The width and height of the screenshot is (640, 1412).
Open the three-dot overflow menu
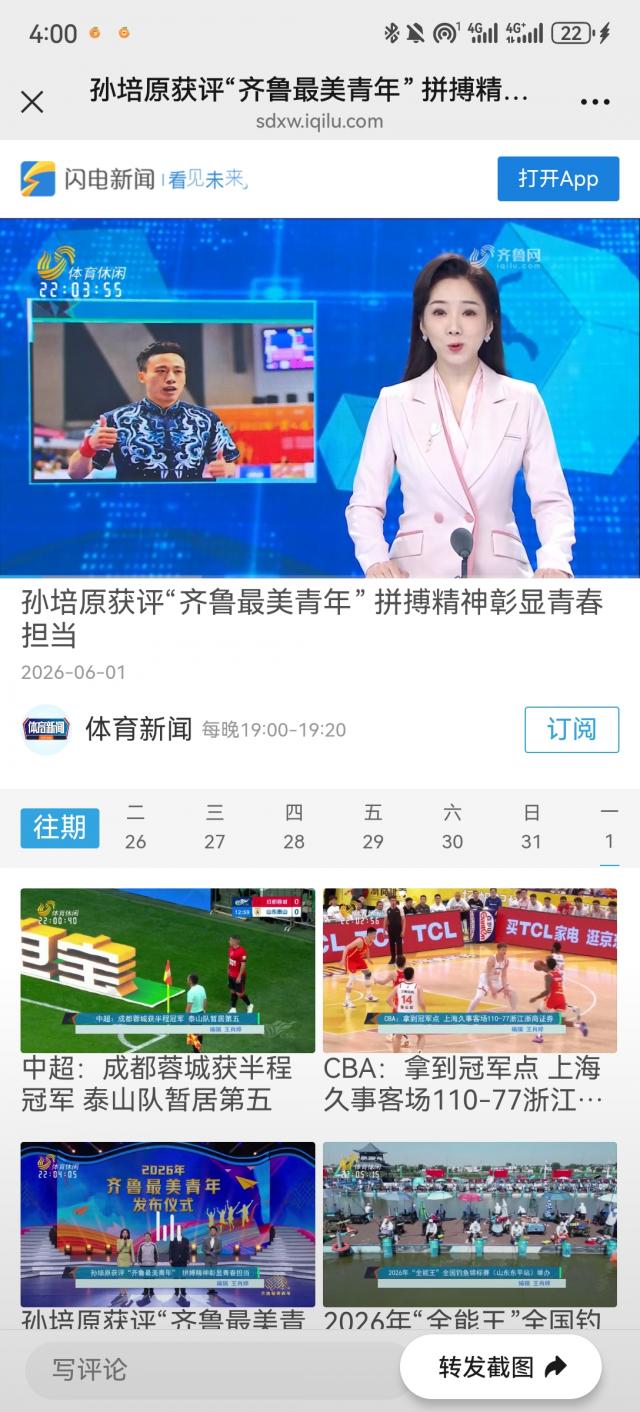point(595,102)
